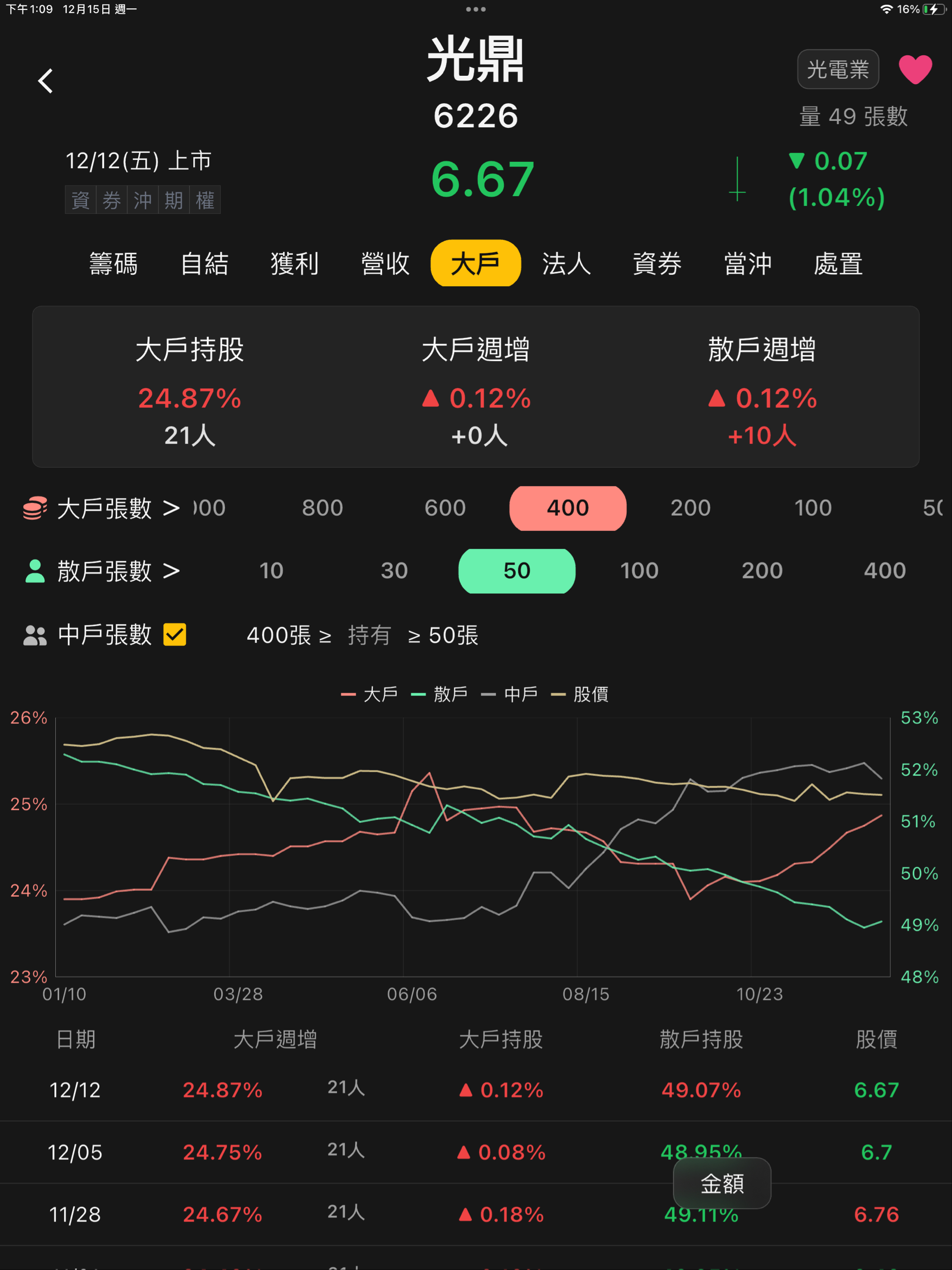Viewport: 952px width, 1270px height.
Task: Switch to the 處置 tab
Action: [x=838, y=264]
